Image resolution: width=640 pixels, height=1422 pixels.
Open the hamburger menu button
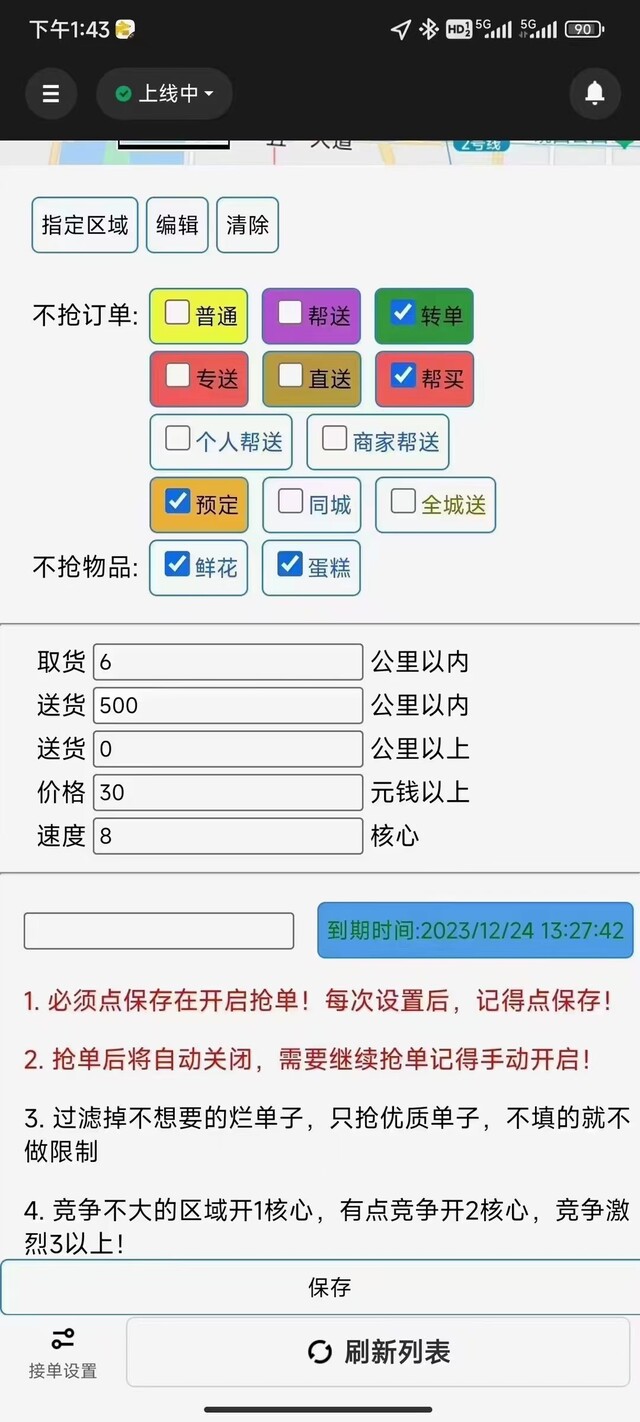pos(51,94)
